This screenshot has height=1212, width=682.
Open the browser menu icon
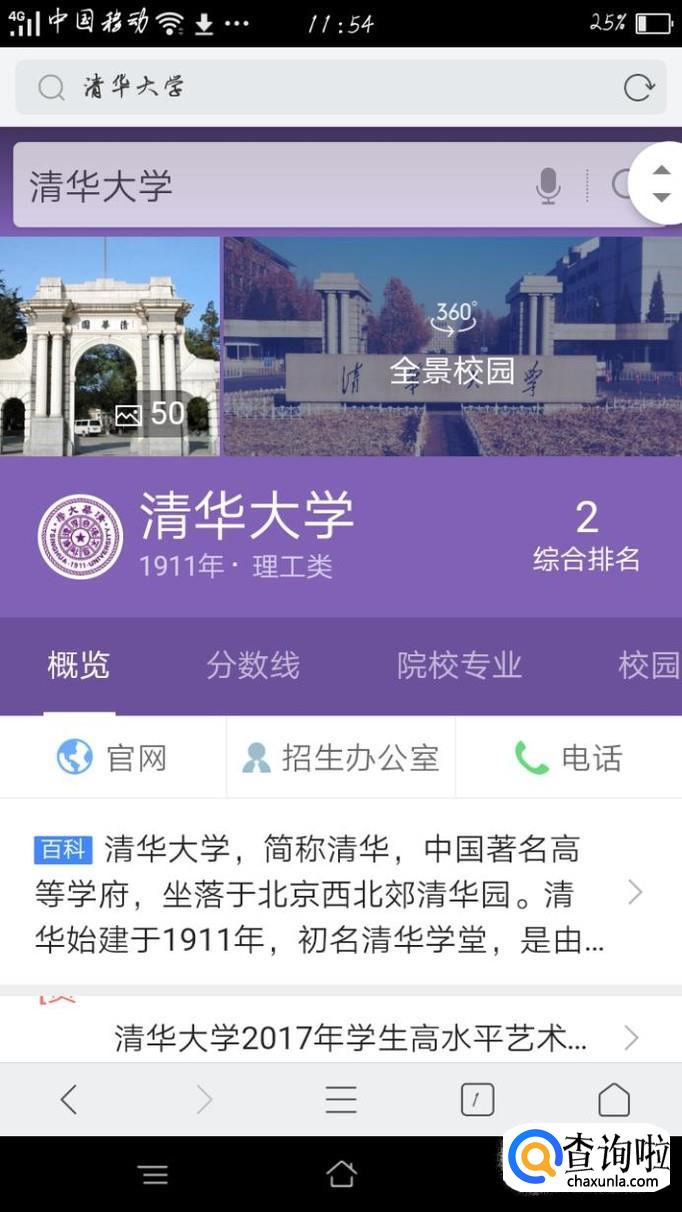click(341, 1100)
